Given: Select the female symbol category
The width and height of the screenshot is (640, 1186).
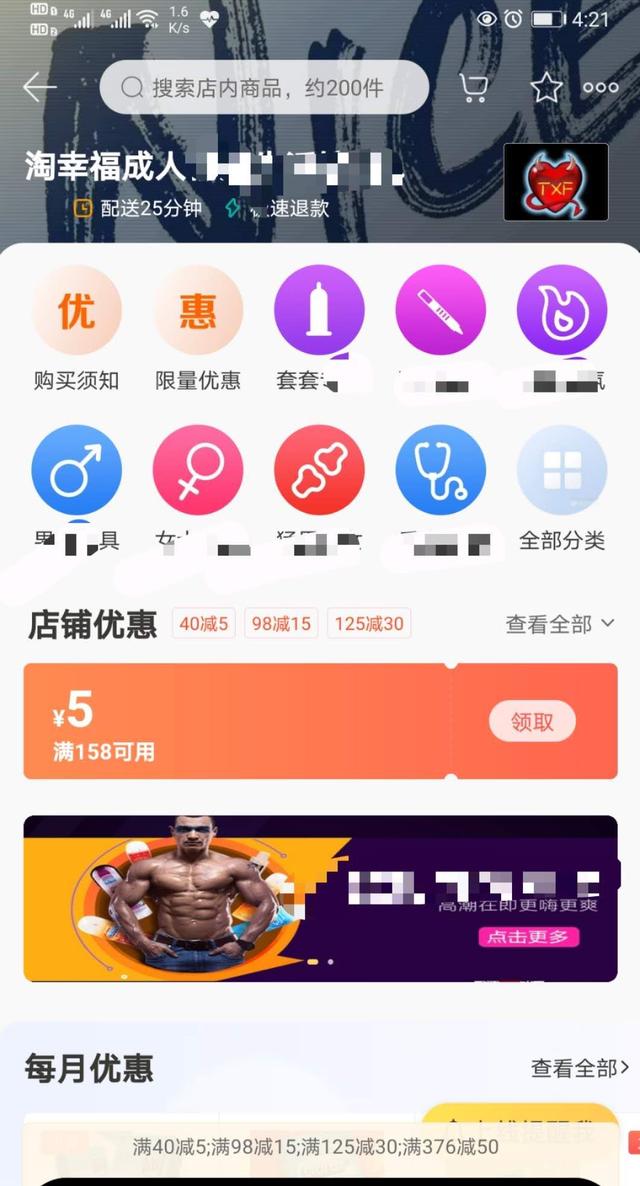Looking at the screenshot, I should [198, 470].
